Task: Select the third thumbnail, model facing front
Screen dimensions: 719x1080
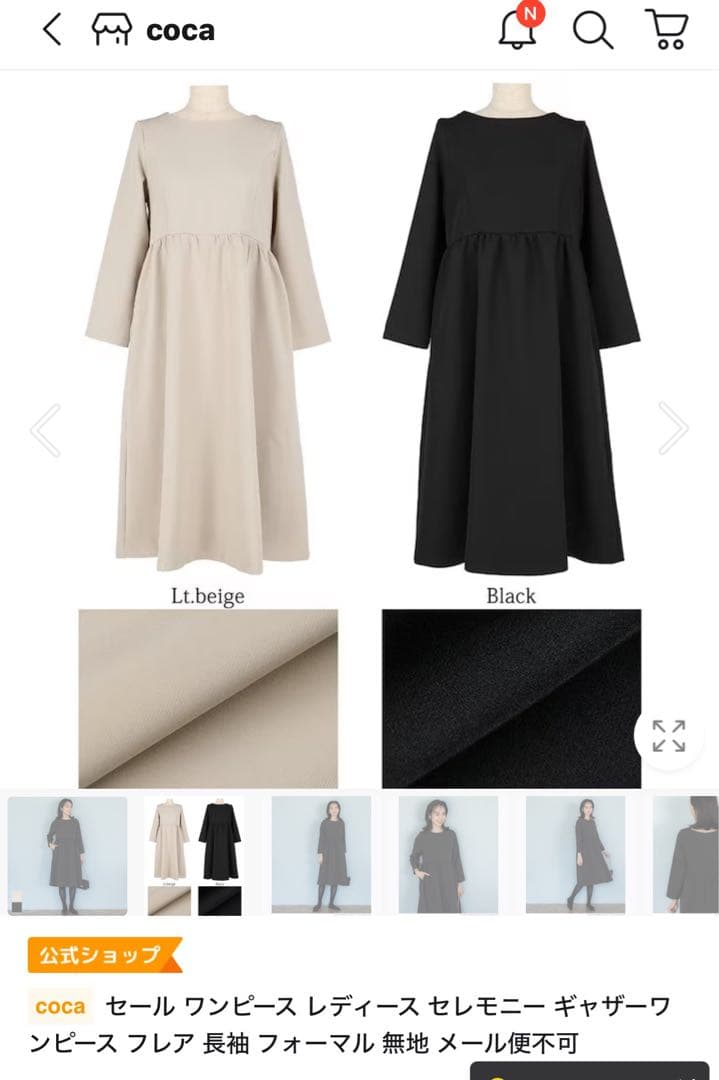Action: (320, 855)
